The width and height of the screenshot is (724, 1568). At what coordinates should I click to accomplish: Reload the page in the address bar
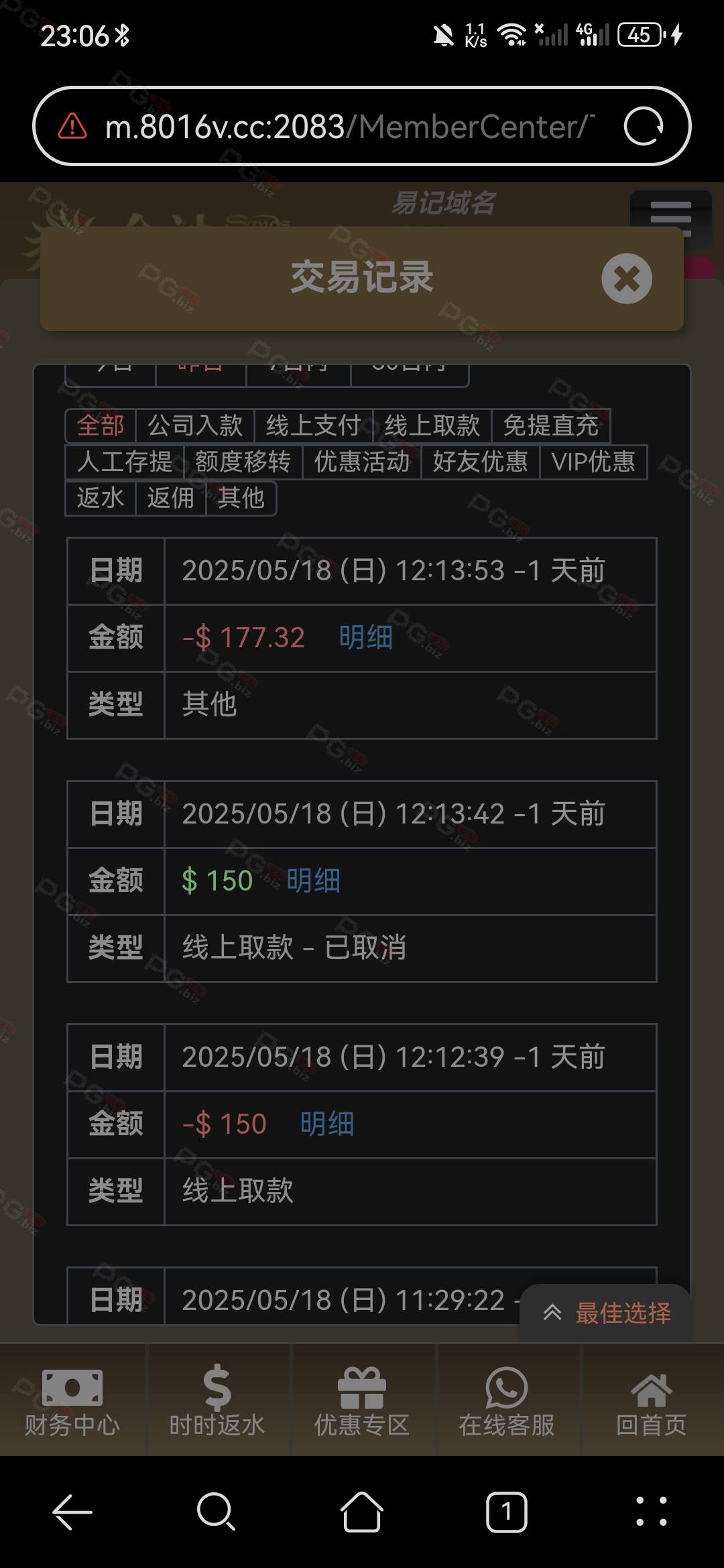click(x=644, y=126)
